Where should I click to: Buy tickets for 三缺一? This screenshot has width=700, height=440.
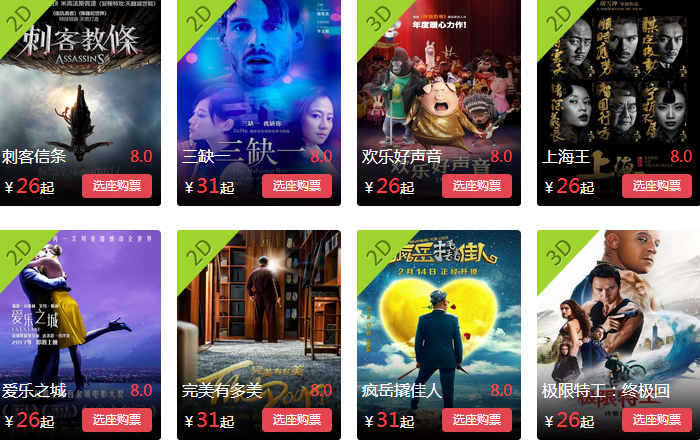click(x=297, y=186)
